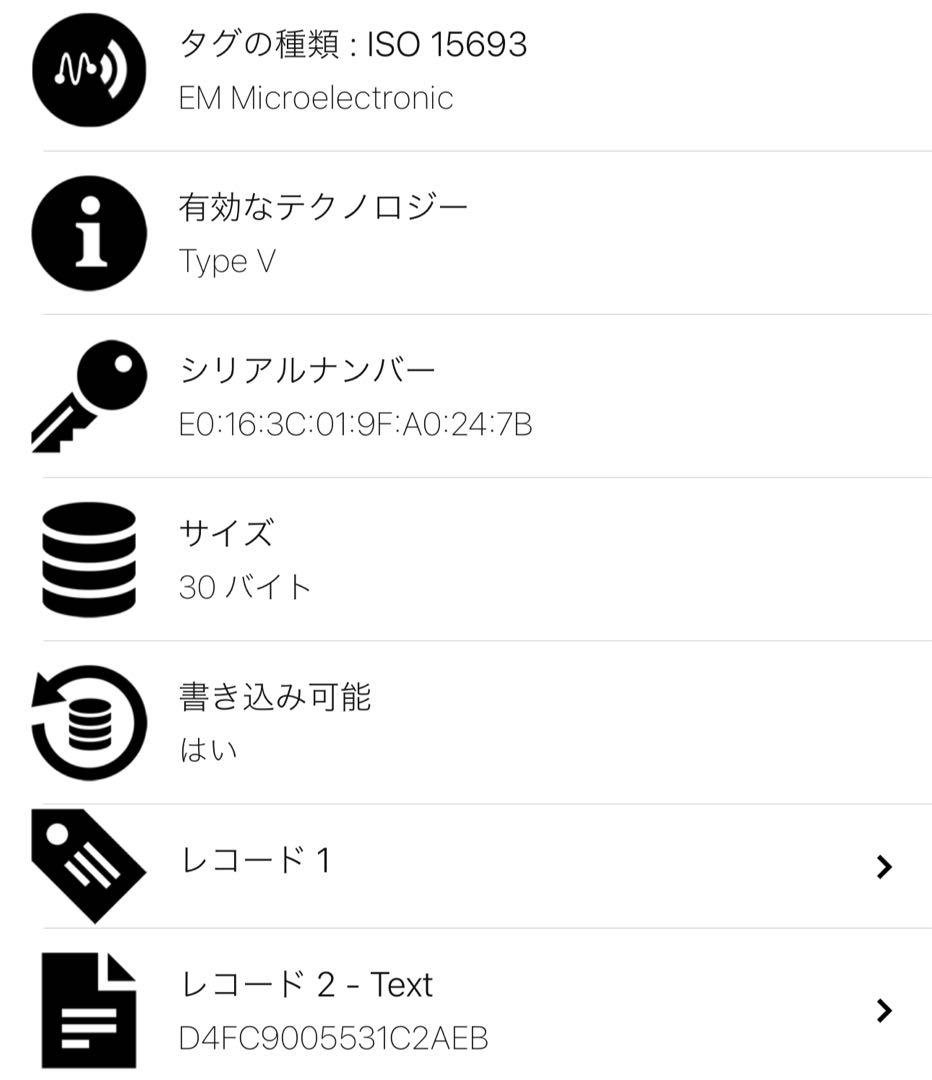Click the document icon beside レコード 2
This screenshot has width=932, height=1080.
88,1010
